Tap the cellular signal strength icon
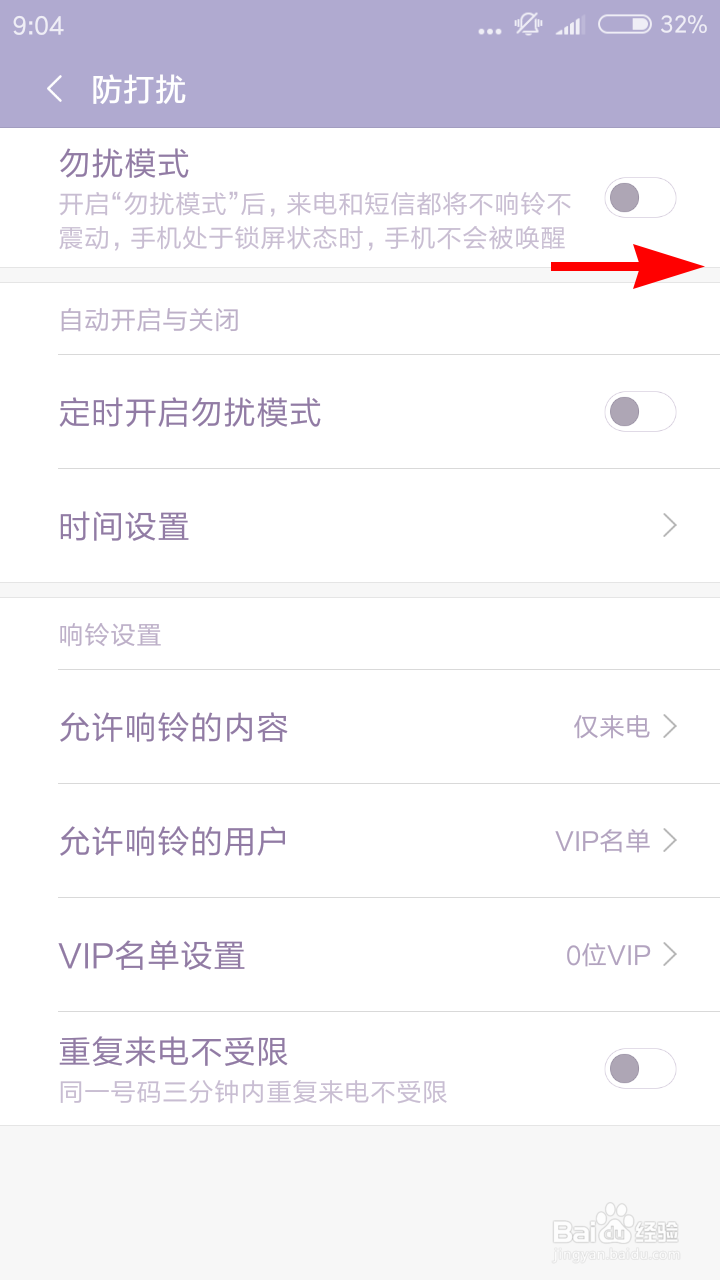The height and width of the screenshot is (1280, 720). (x=570, y=25)
